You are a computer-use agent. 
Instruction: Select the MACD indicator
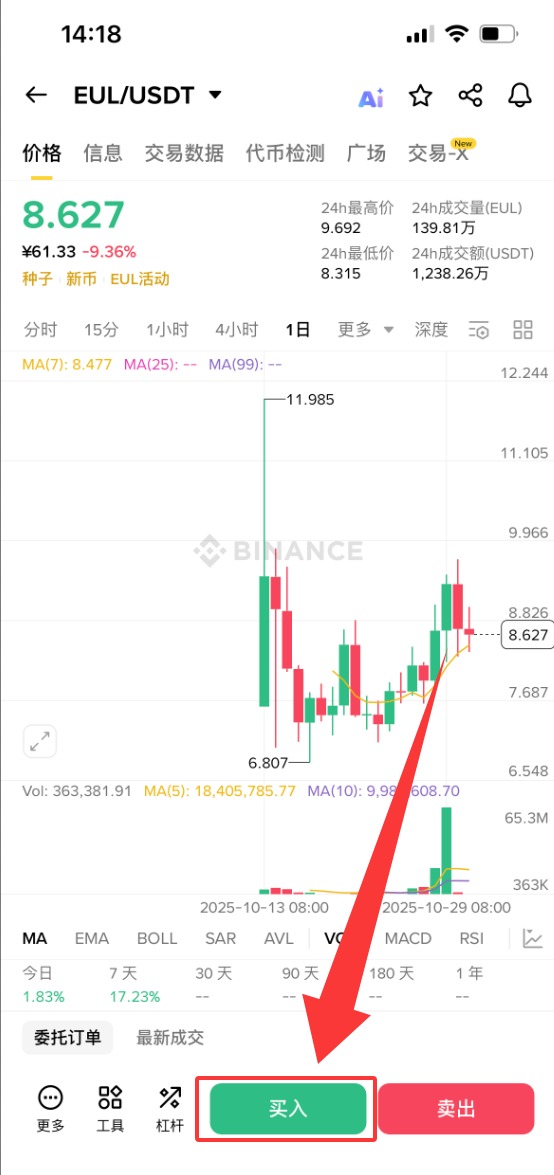click(x=408, y=938)
